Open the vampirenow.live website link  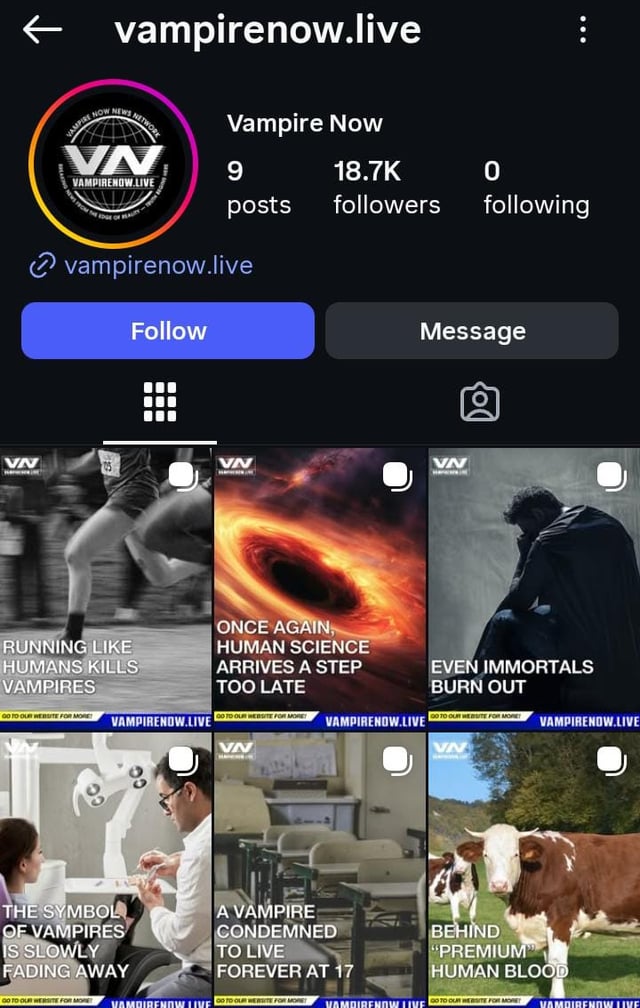tap(157, 265)
